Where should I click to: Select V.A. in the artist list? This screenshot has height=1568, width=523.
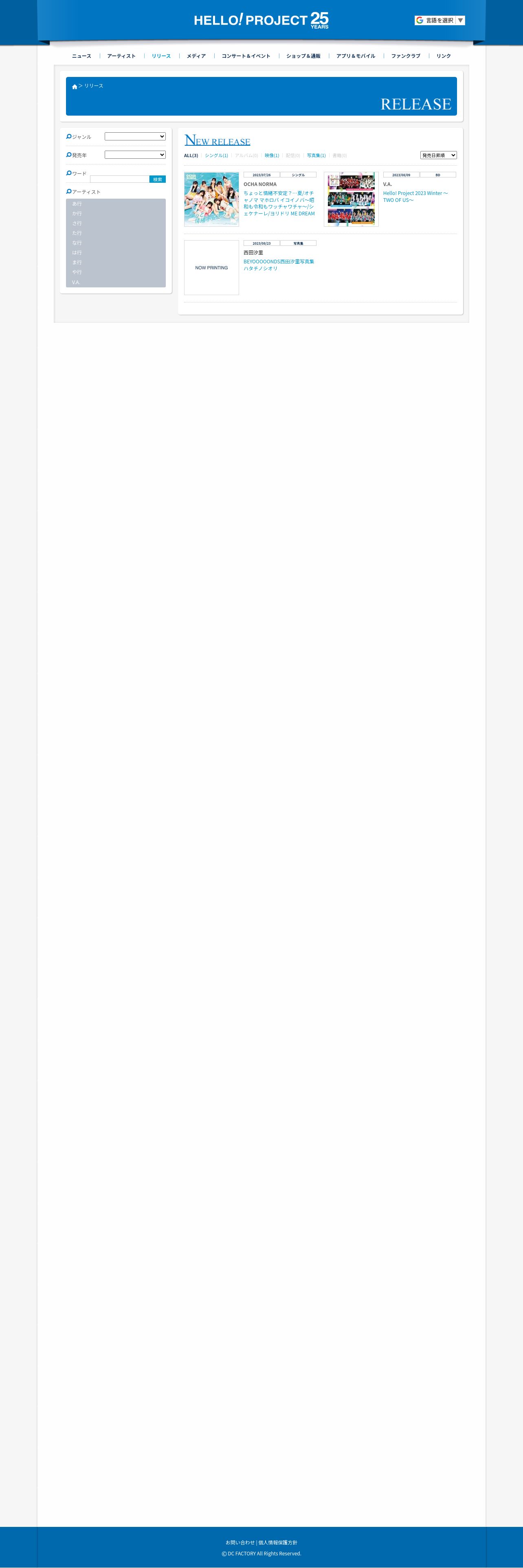(76, 283)
